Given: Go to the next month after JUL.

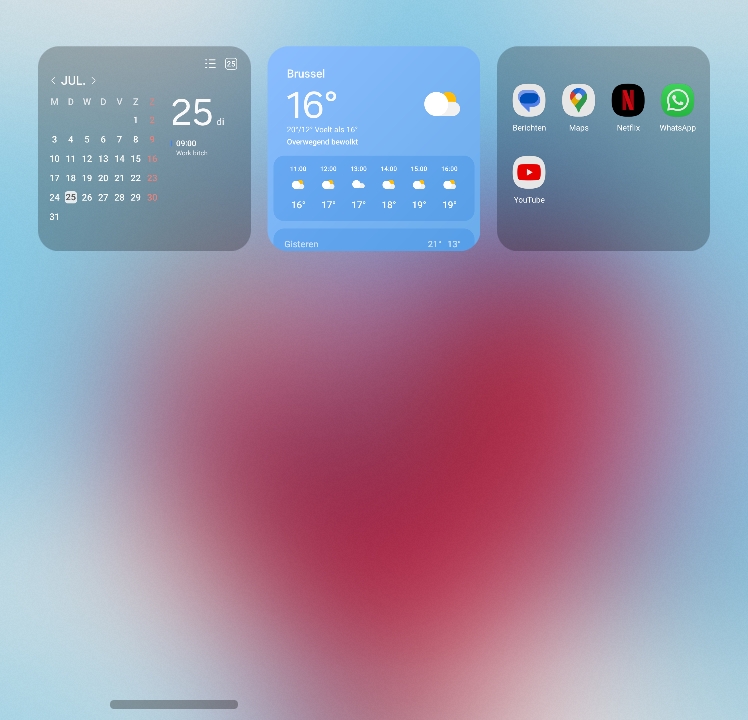Looking at the screenshot, I should point(94,81).
